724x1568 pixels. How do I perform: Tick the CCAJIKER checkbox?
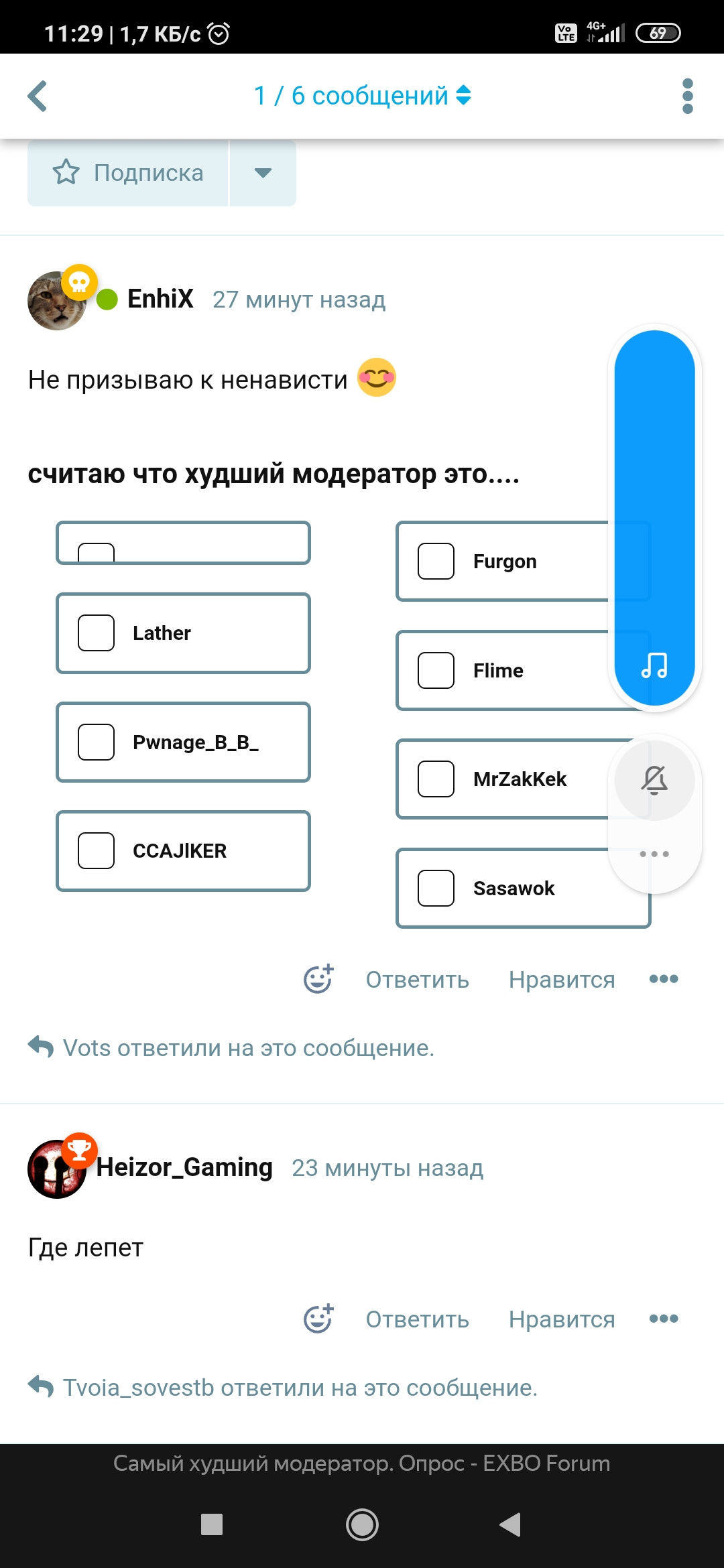click(x=97, y=851)
